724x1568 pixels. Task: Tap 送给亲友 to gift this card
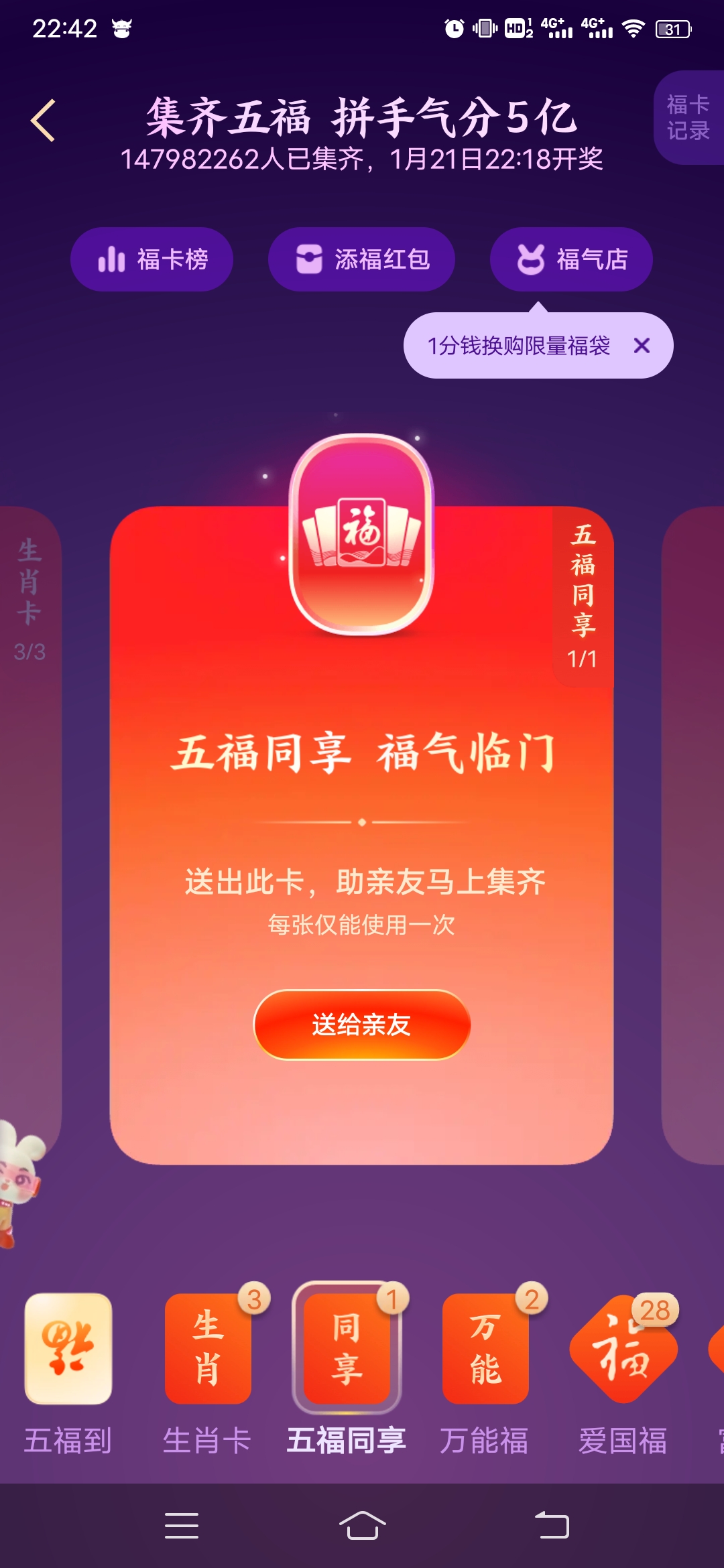click(x=362, y=1025)
